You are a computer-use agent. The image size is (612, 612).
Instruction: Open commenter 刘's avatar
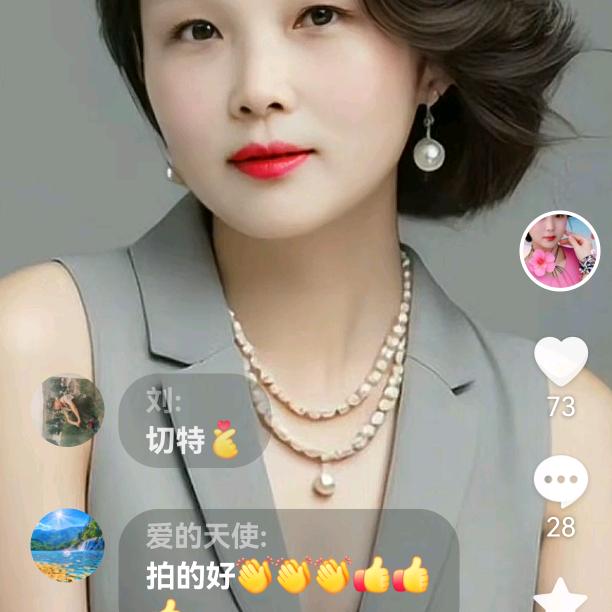click(67, 411)
